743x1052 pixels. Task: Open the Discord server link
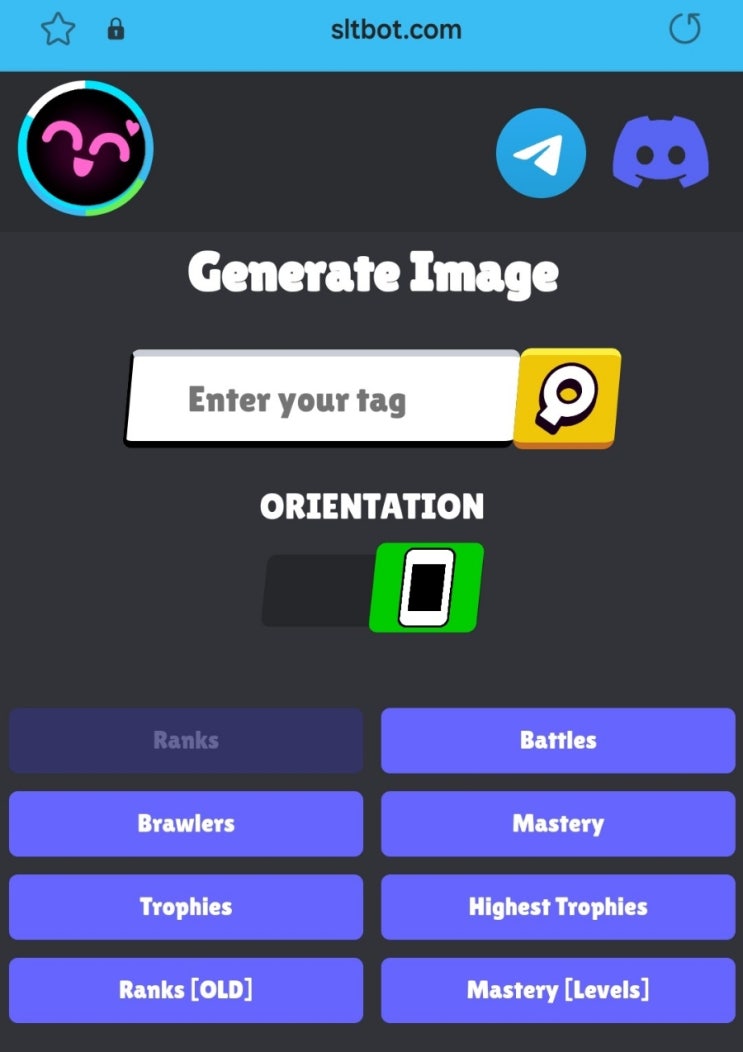point(661,153)
